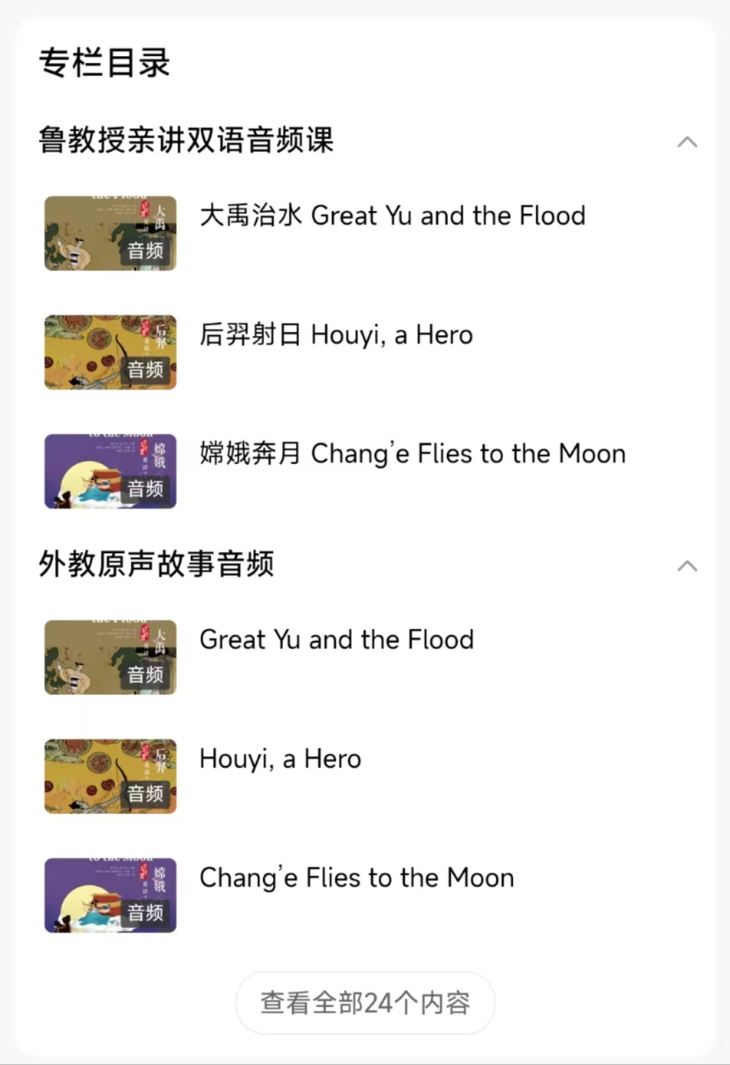Open the English-only Great Yu and the Flood audio

coord(336,640)
